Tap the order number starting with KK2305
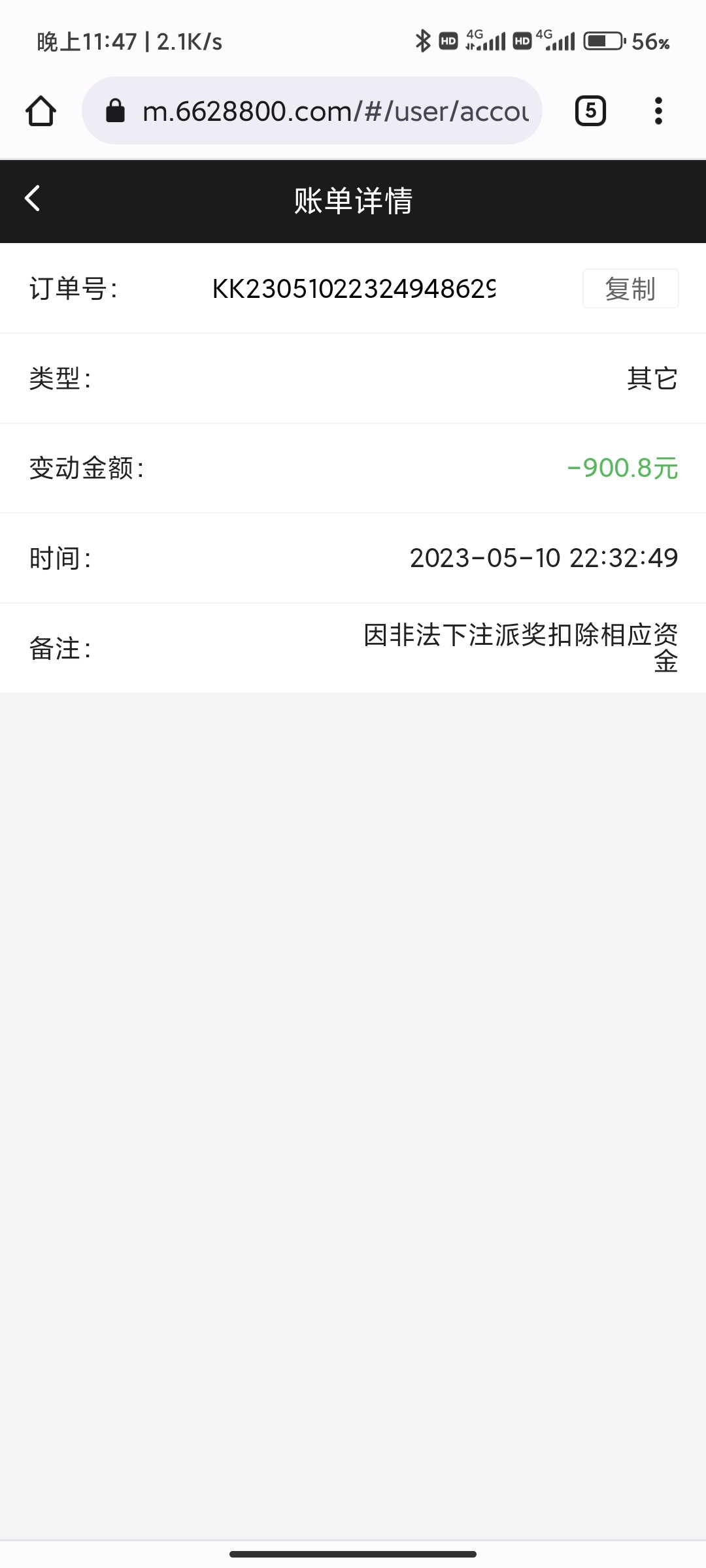The image size is (706, 1568). 355,289
